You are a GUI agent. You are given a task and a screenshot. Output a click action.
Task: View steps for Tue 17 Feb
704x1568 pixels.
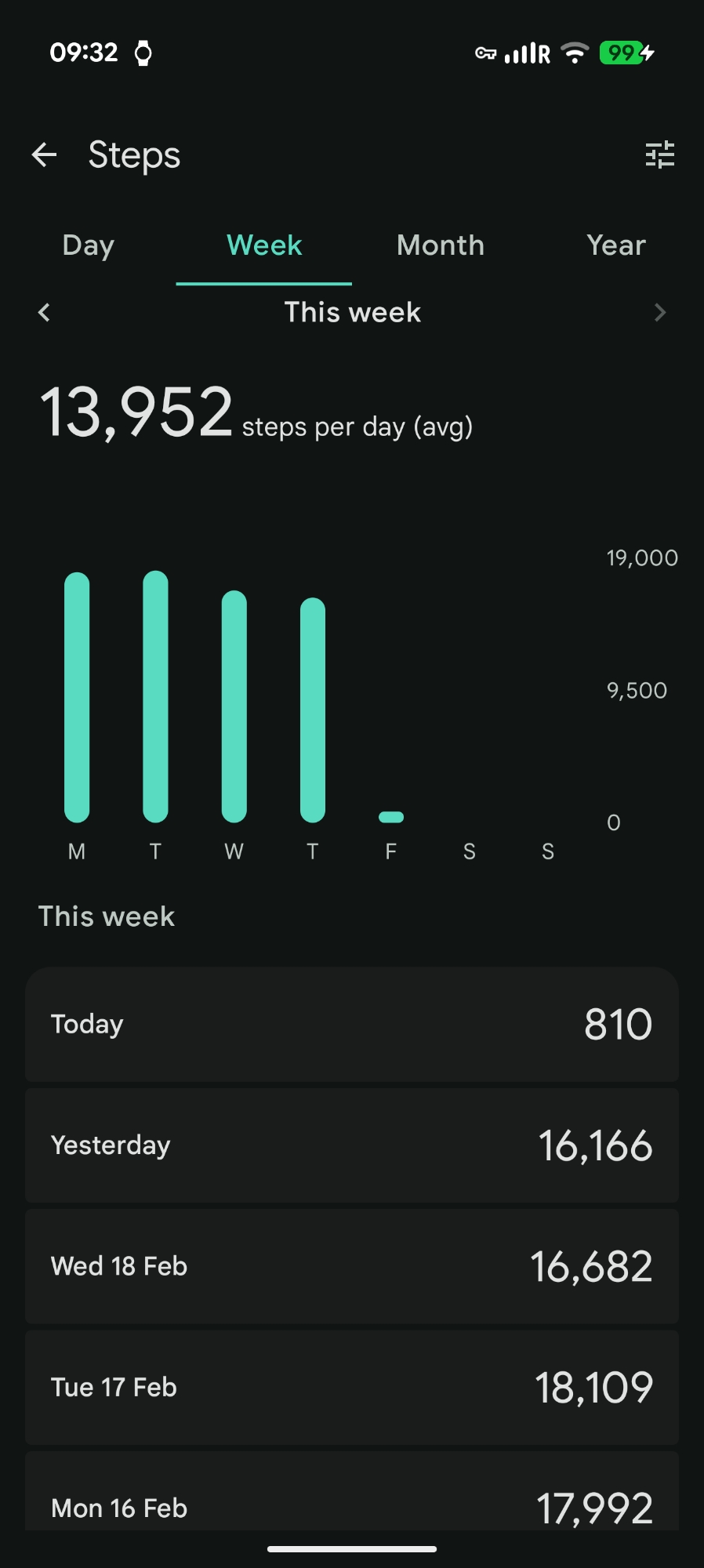point(352,1387)
